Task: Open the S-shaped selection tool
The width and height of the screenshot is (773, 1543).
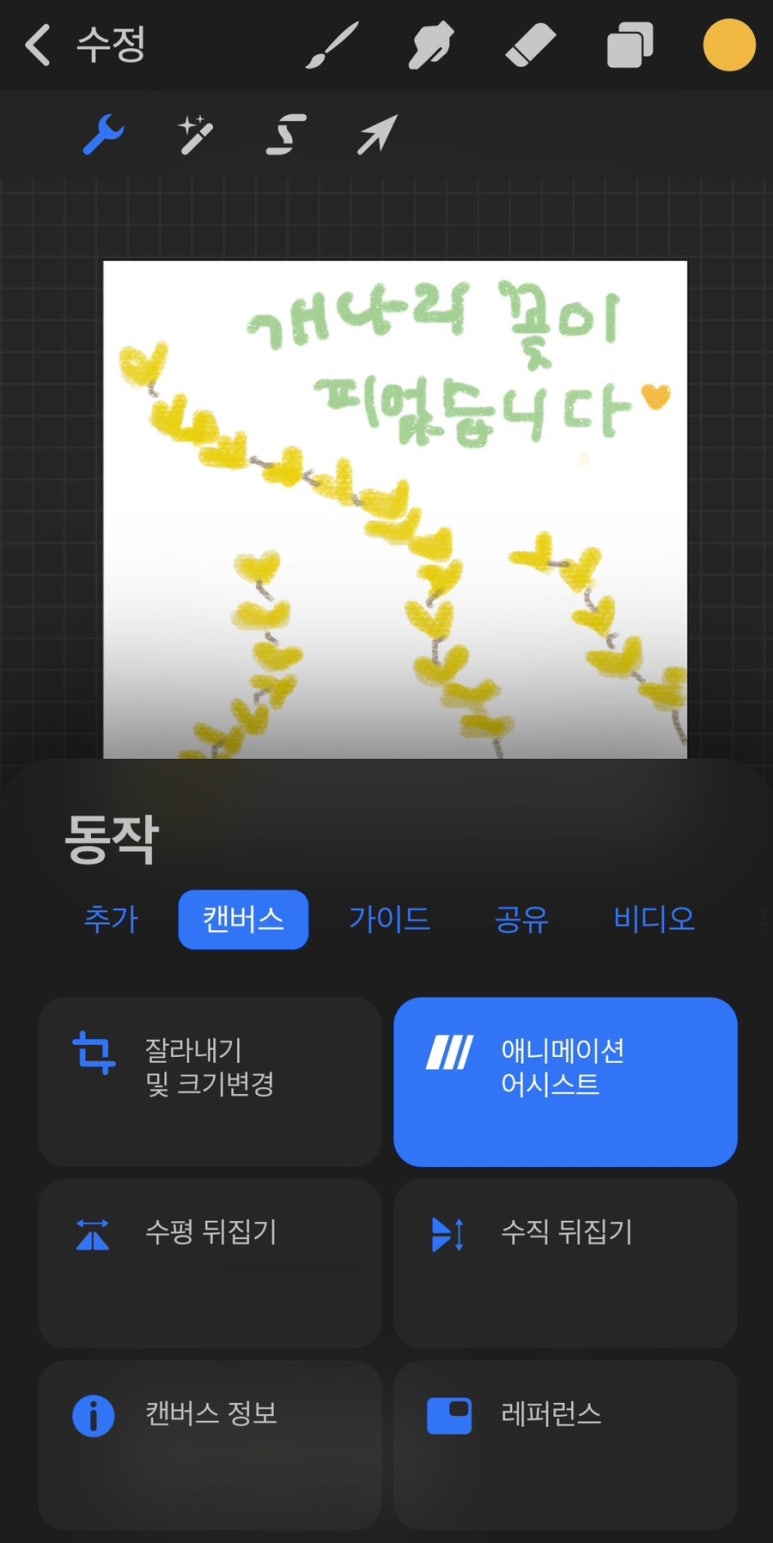Action: pos(286,135)
